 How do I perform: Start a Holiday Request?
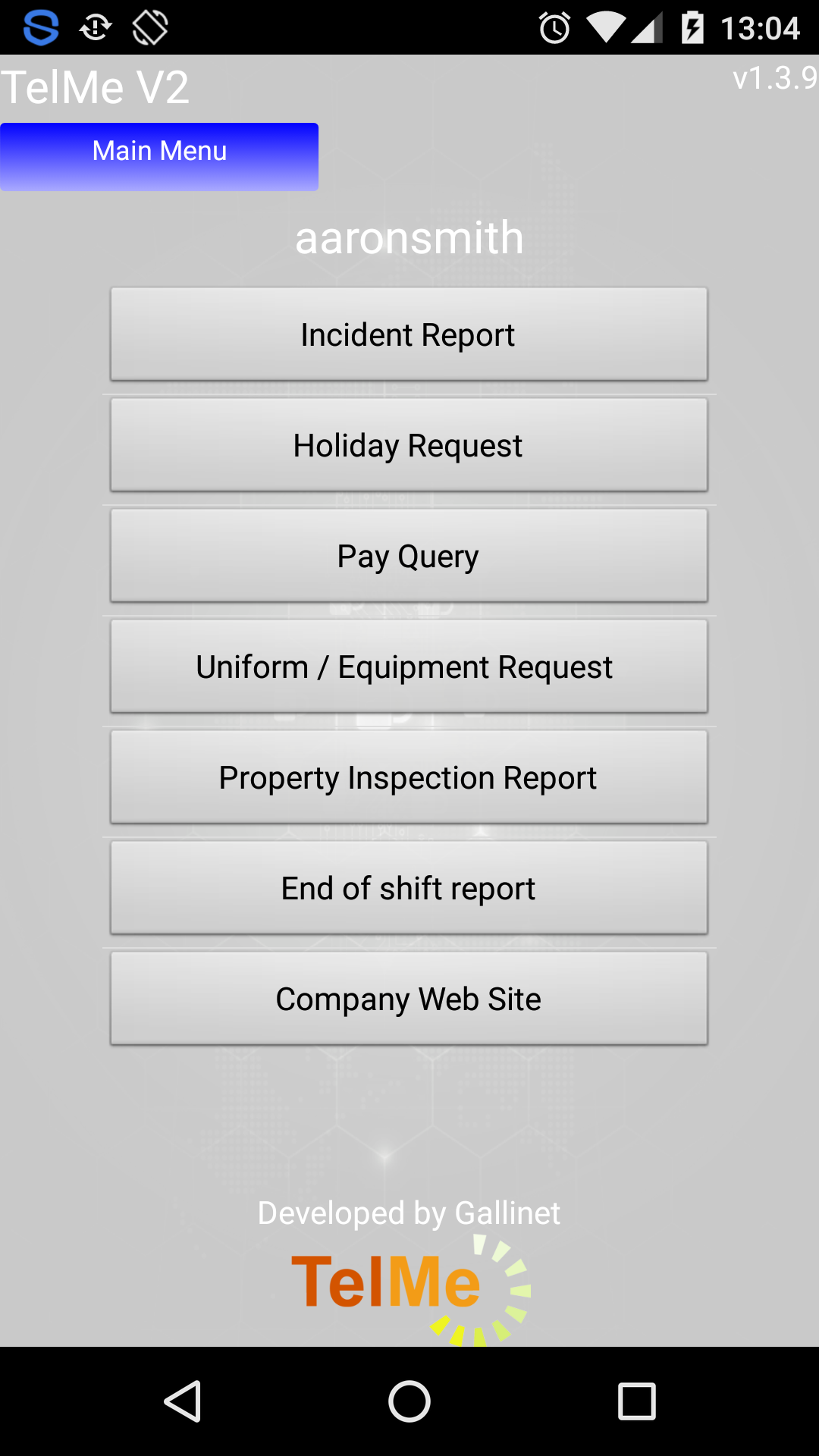coord(409,445)
